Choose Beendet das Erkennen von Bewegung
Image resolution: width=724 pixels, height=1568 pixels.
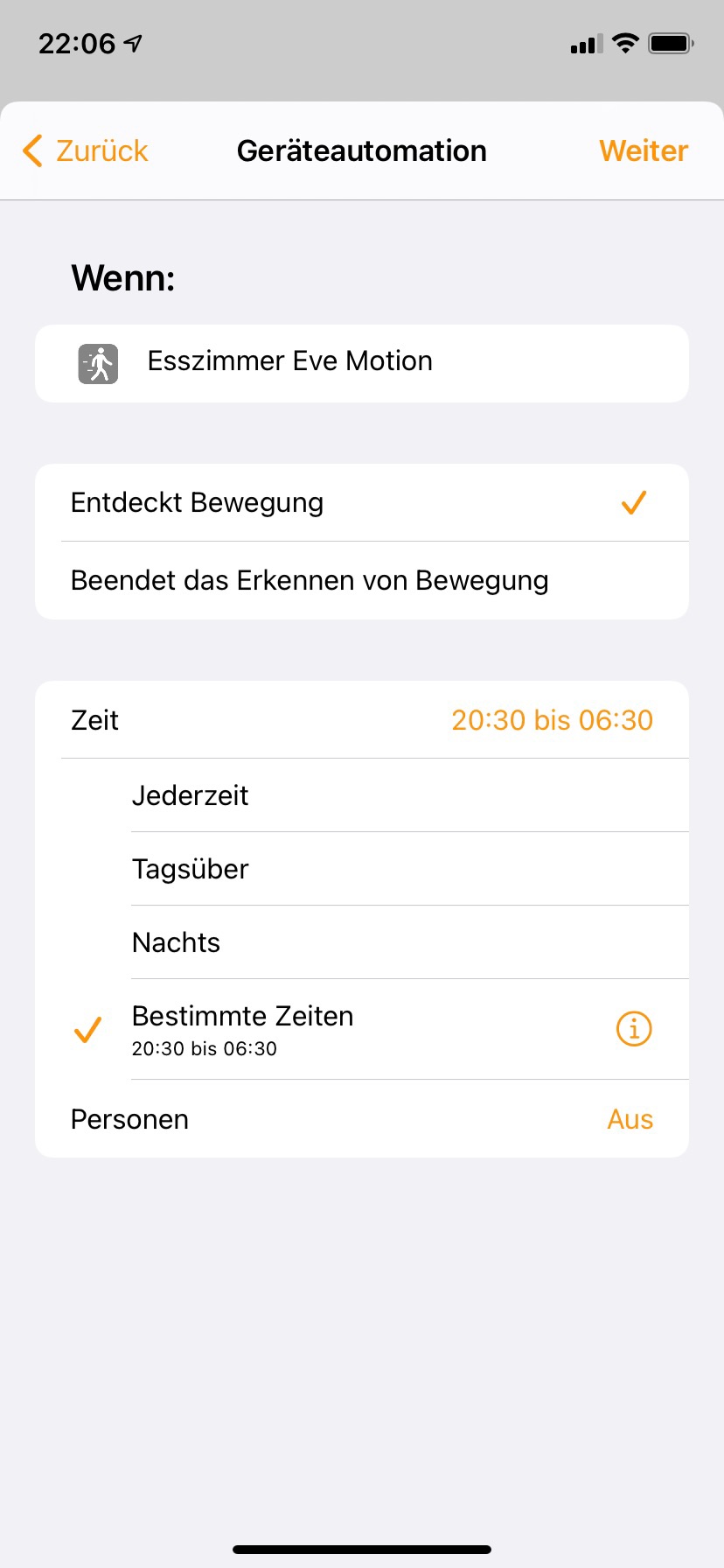coord(361,580)
